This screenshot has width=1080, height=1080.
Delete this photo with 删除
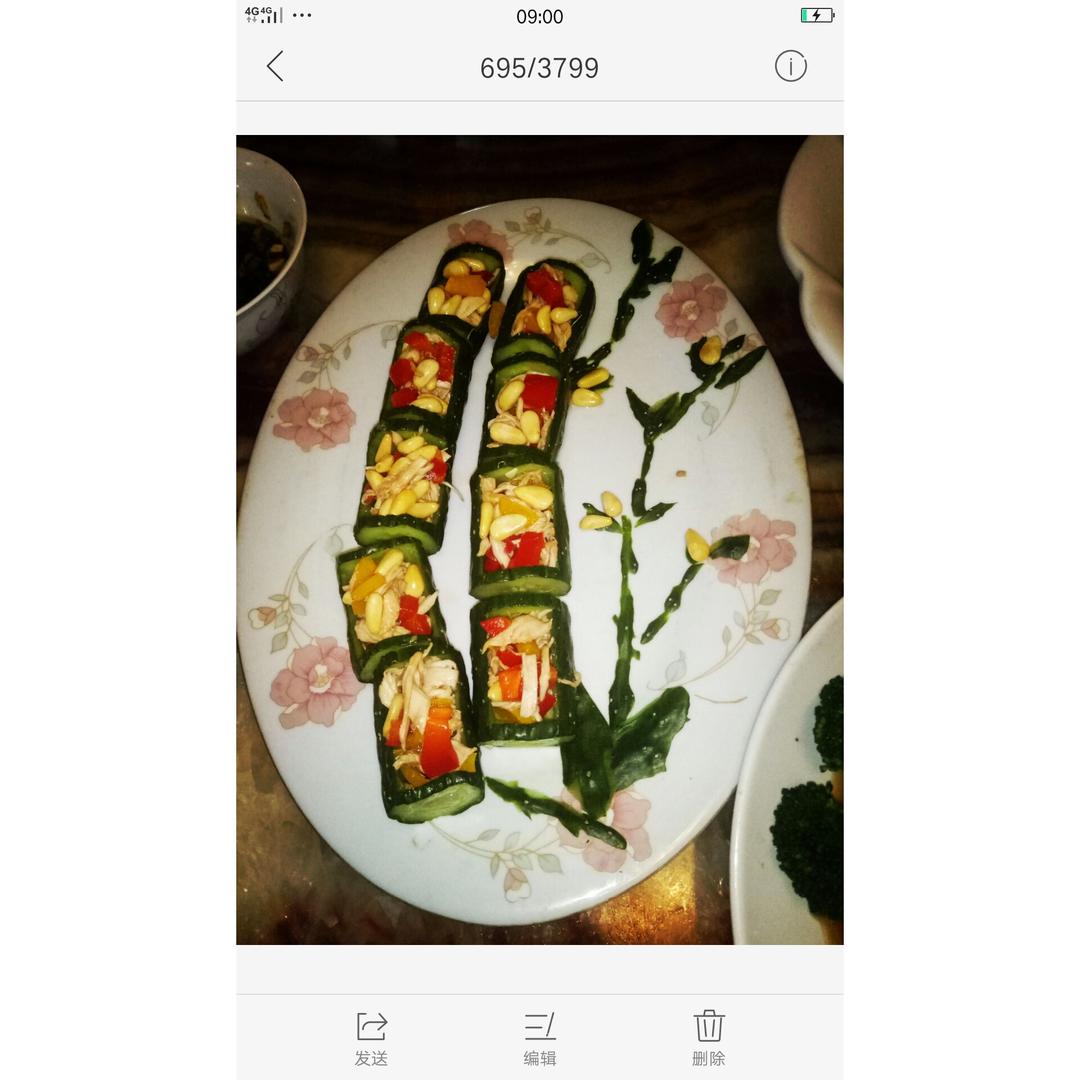pyautogui.click(x=709, y=1039)
